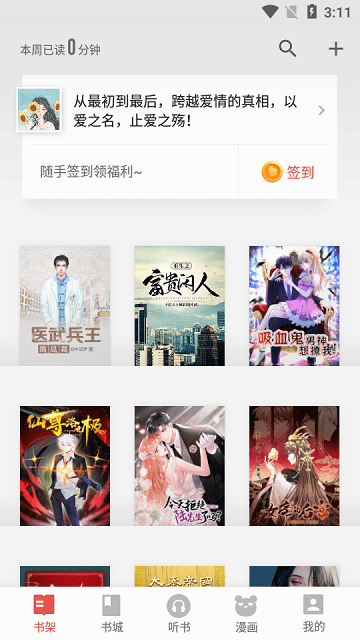Image resolution: width=360 pixels, height=640 pixels.
Task: Open the comic 仙尊洛无极
Action: point(65,465)
